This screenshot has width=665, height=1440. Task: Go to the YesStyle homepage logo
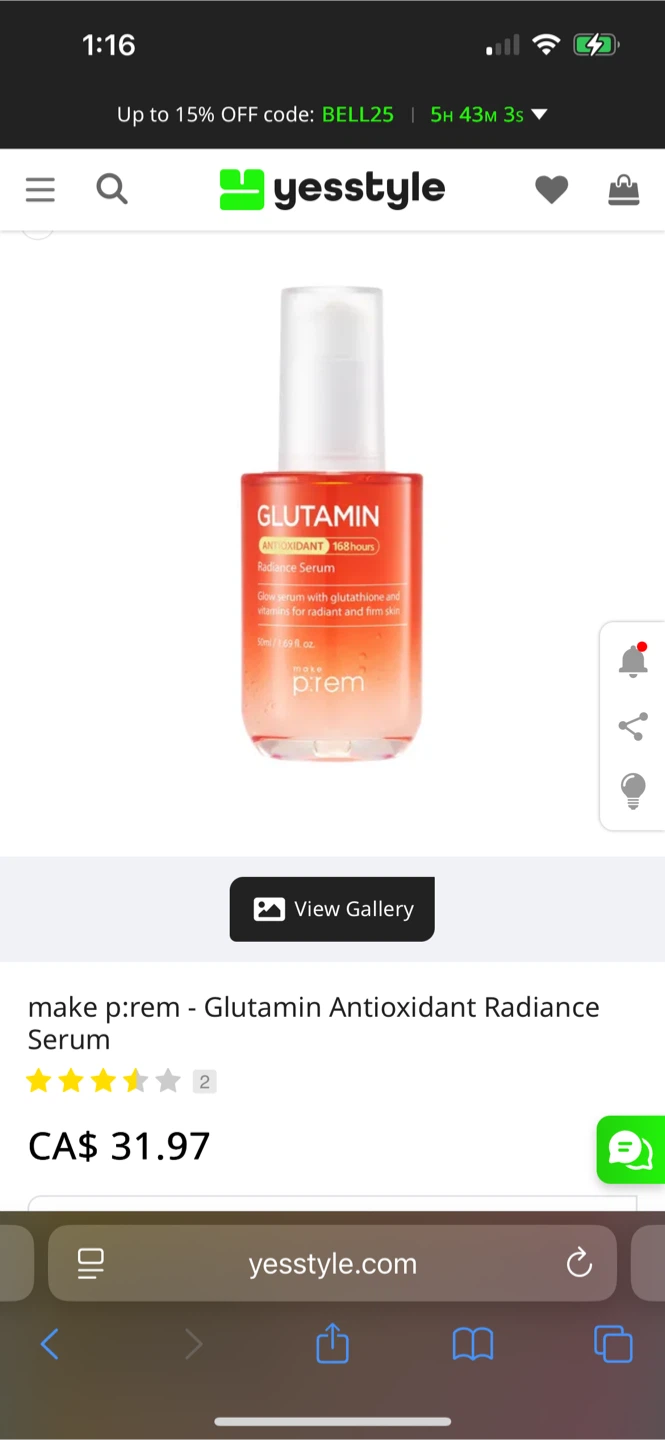coord(332,189)
